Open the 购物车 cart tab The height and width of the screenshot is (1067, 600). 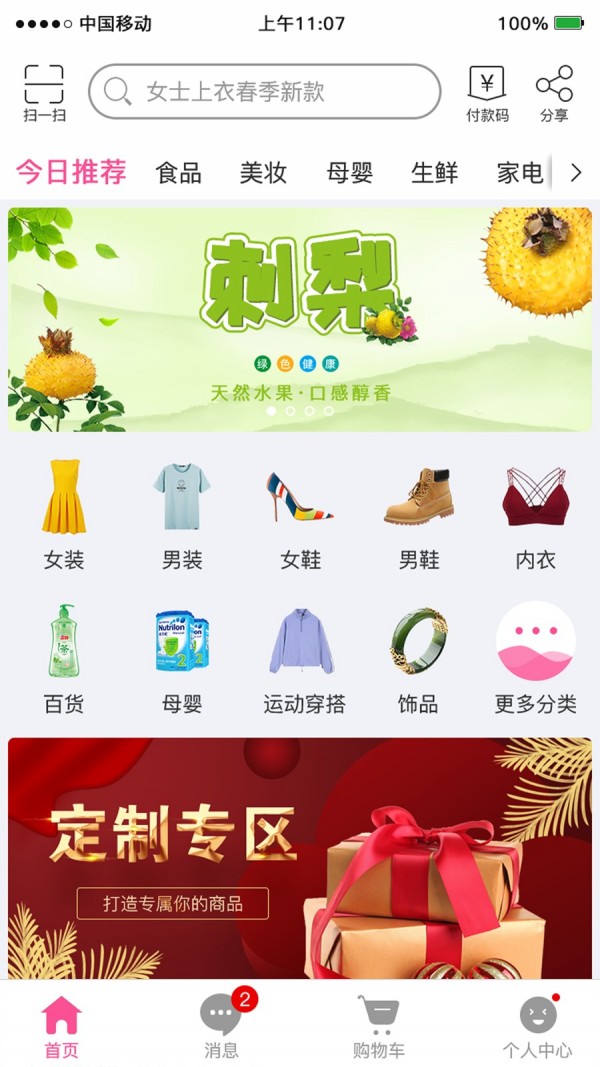(x=379, y=1025)
